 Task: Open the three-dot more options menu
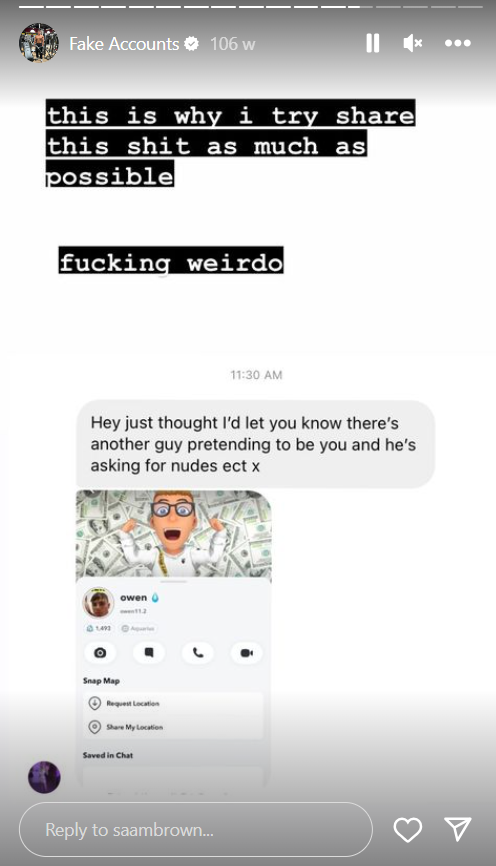tap(458, 43)
